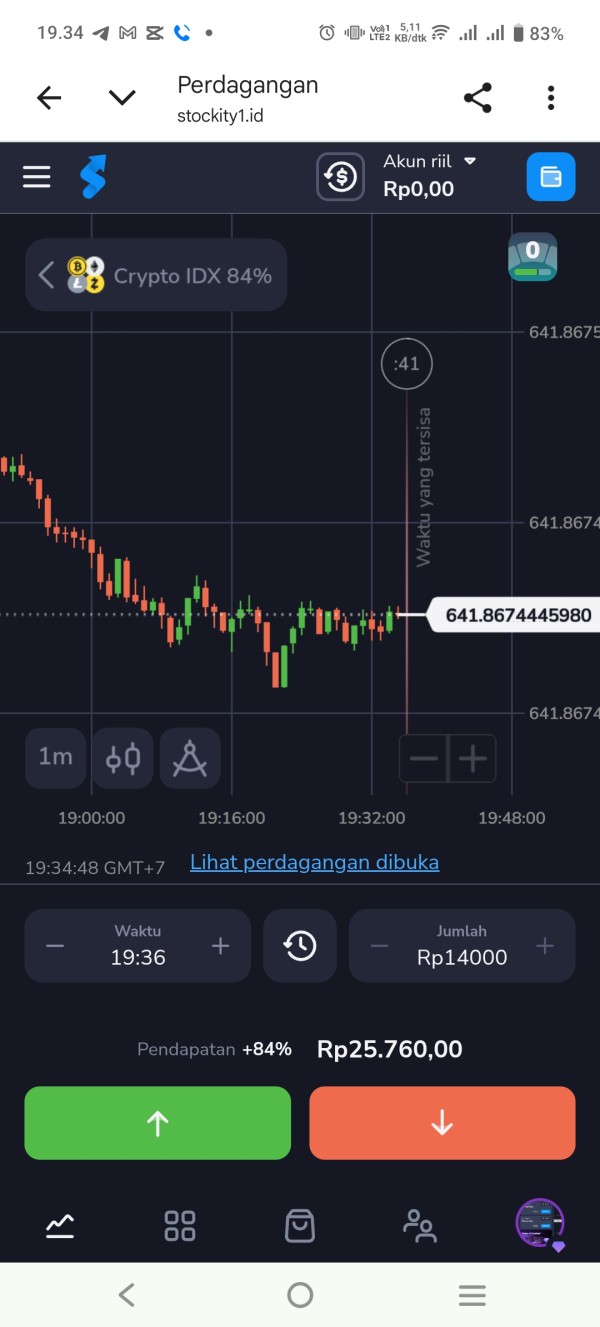600x1327 pixels.
Task: Increase the Waktu expiry time
Action: coord(221,946)
